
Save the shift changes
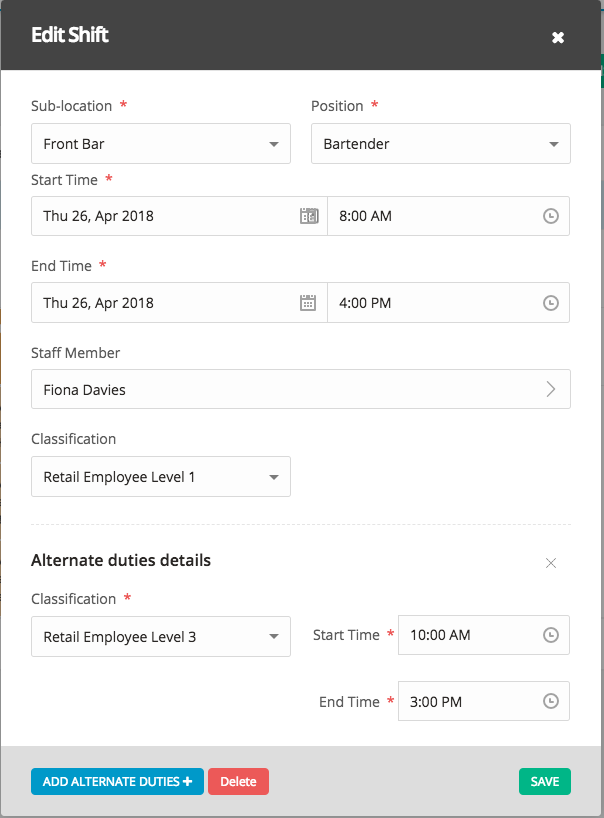click(x=544, y=782)
